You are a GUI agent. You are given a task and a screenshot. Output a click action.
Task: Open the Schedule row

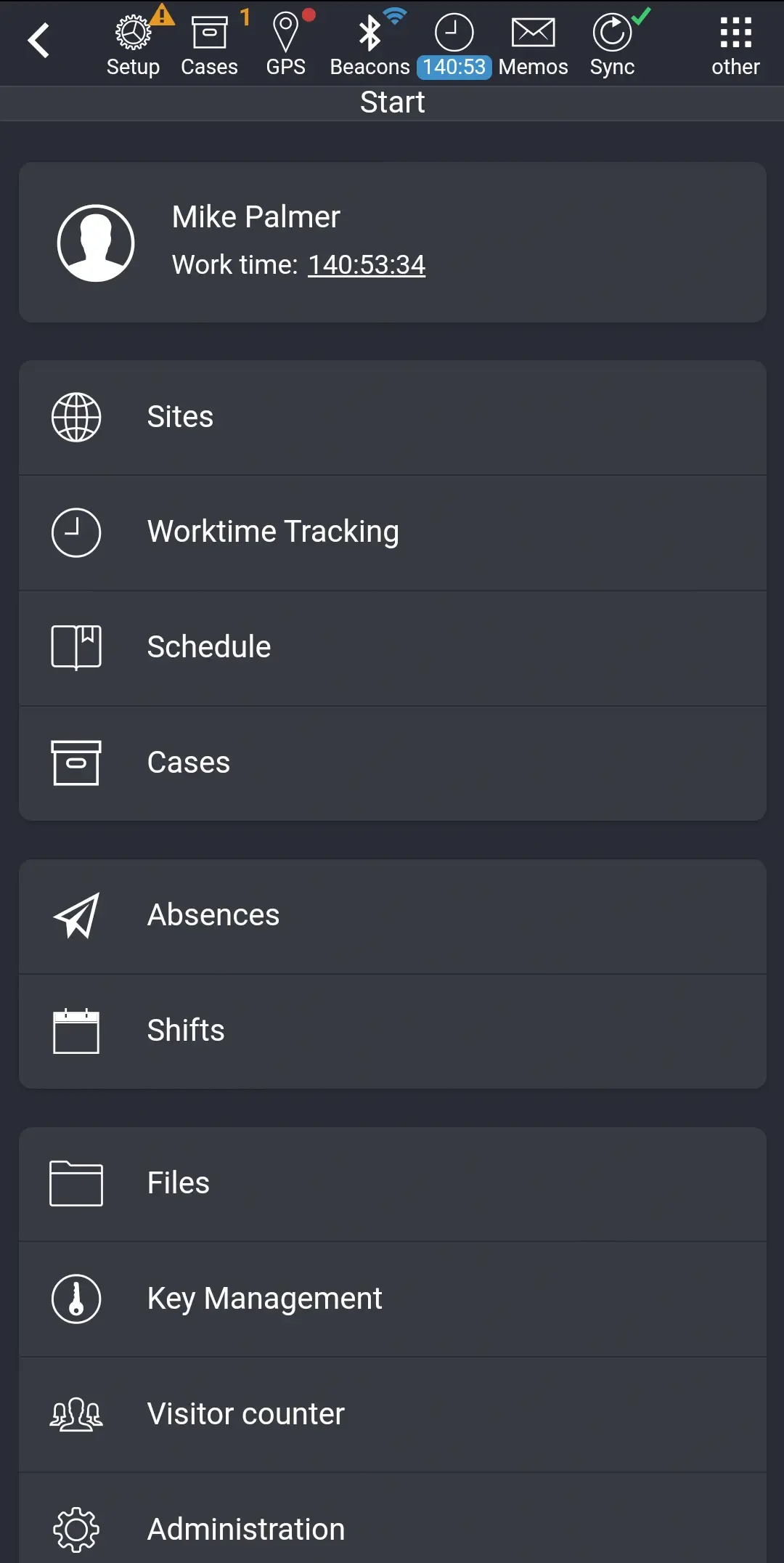(x=392, y=647)
